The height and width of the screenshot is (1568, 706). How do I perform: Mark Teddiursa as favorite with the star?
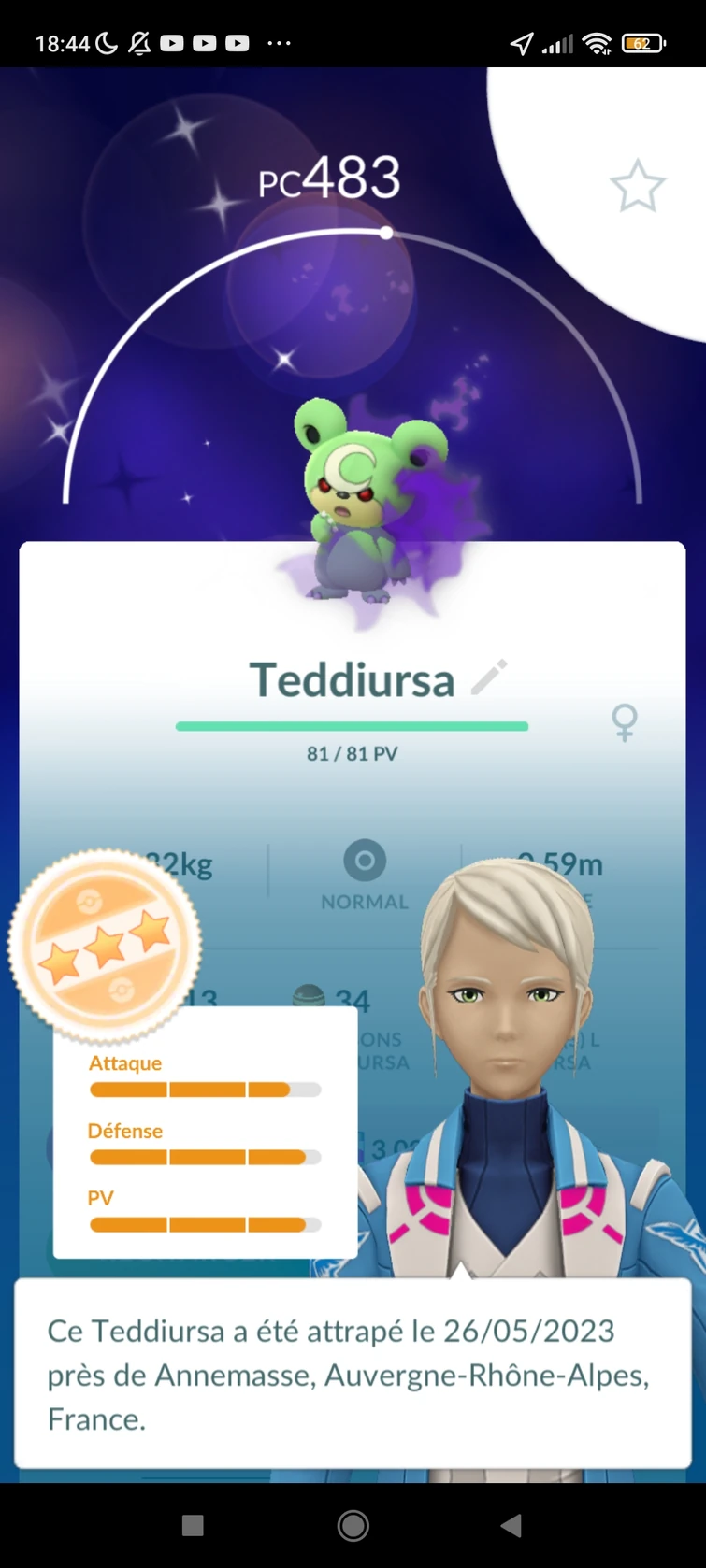point(637,186)
